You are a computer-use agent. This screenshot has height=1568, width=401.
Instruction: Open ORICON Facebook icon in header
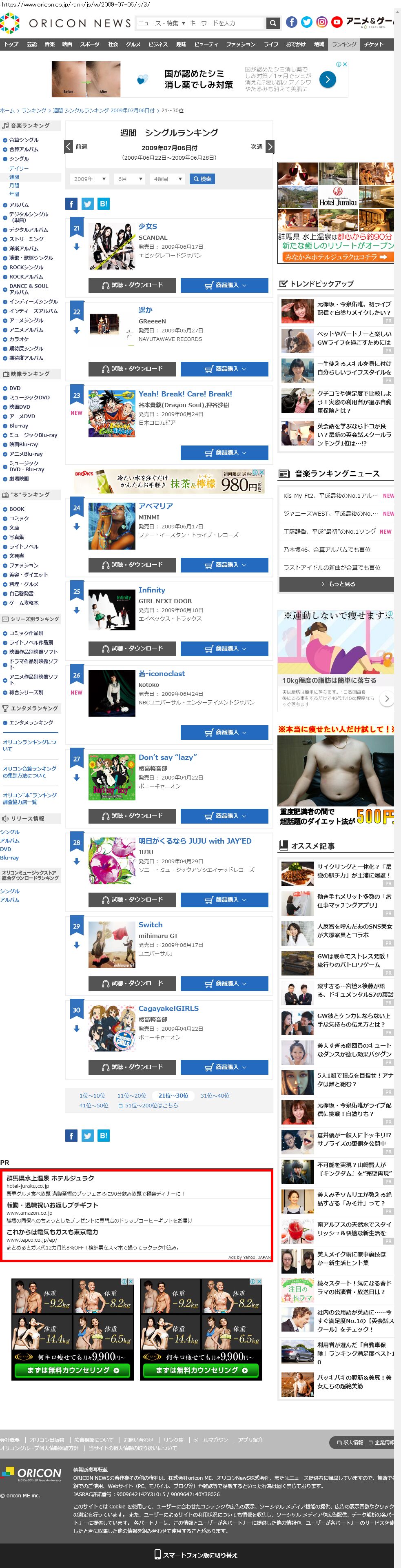pos(292,22)
